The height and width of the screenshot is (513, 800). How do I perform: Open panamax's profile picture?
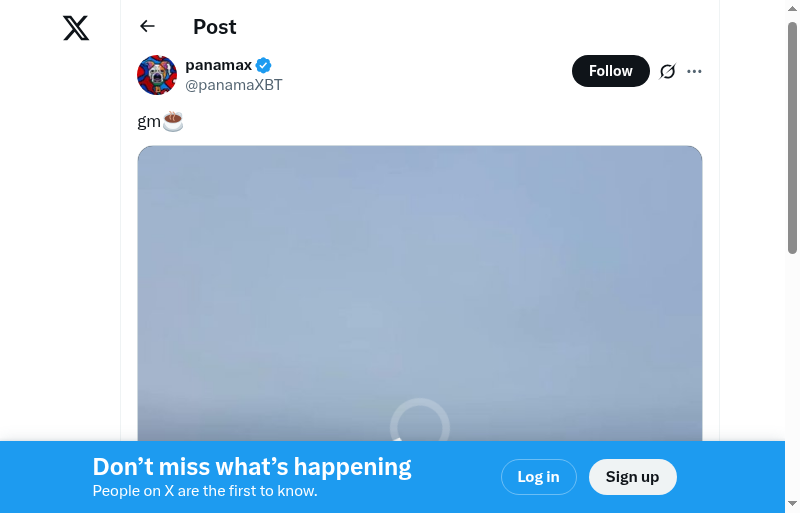(x=157, y=75)
